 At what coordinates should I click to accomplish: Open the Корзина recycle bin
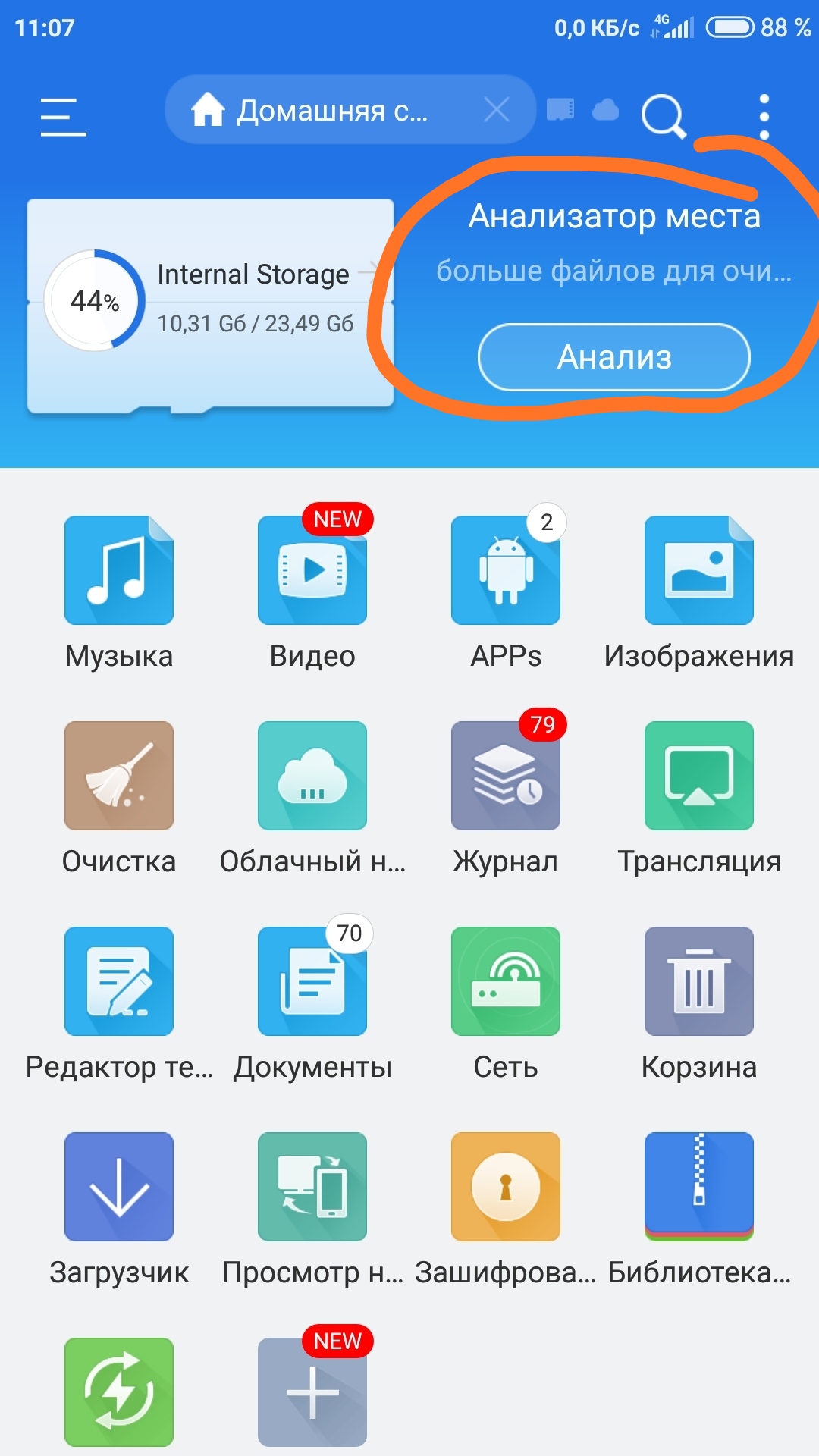[698, 981]
